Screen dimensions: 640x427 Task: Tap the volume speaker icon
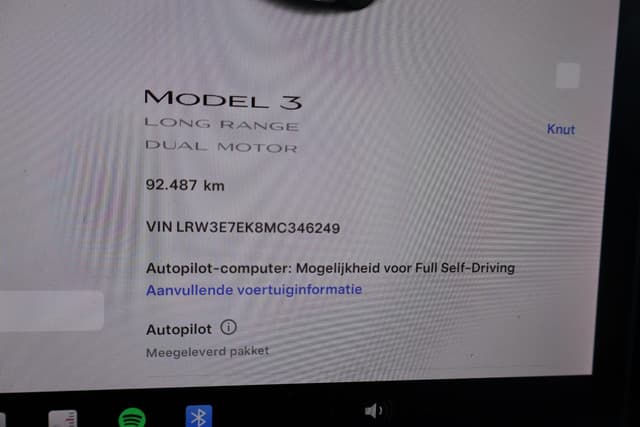pyautogui.click(x=375, y=411)
